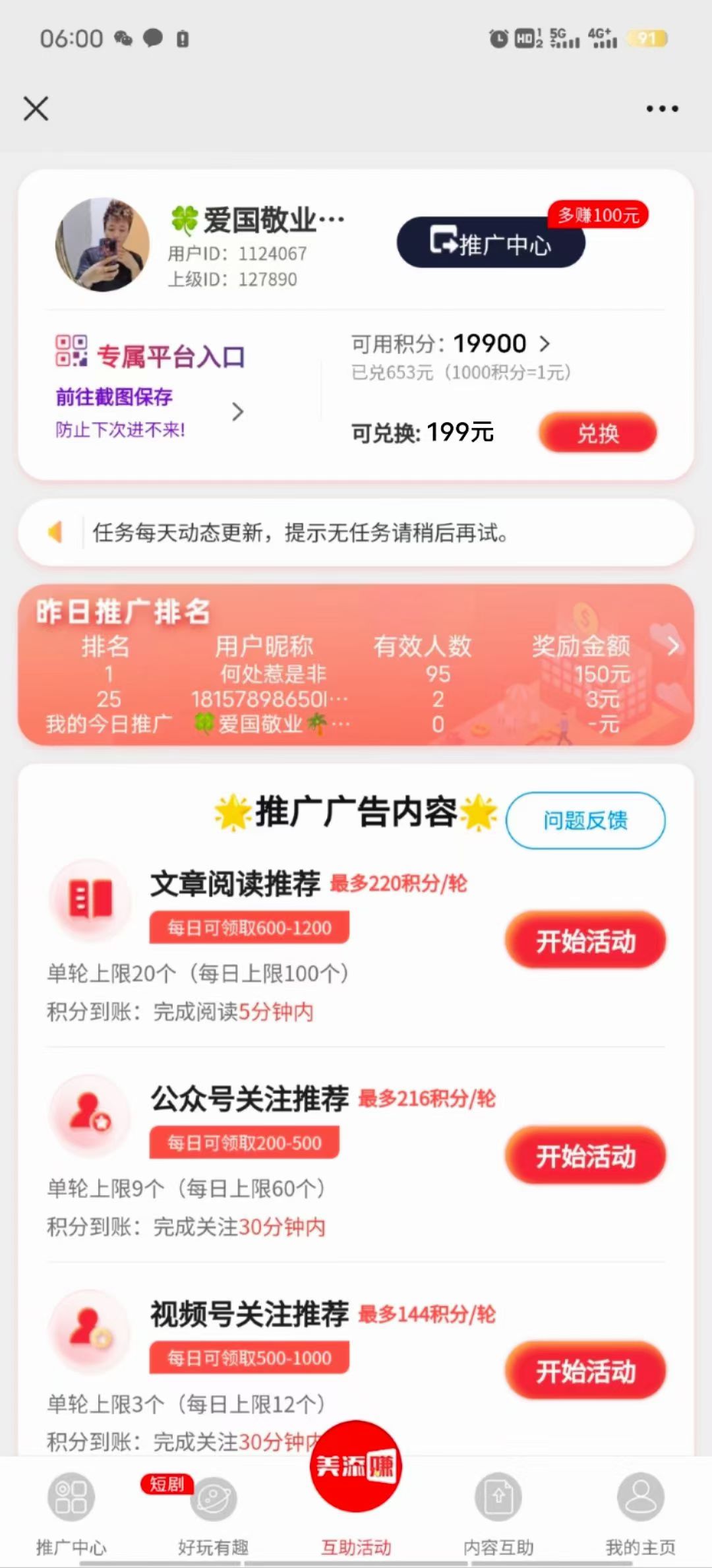712x1568 pixels.
Task: Tap the 问题反馈 button
Action: point(585,820)
